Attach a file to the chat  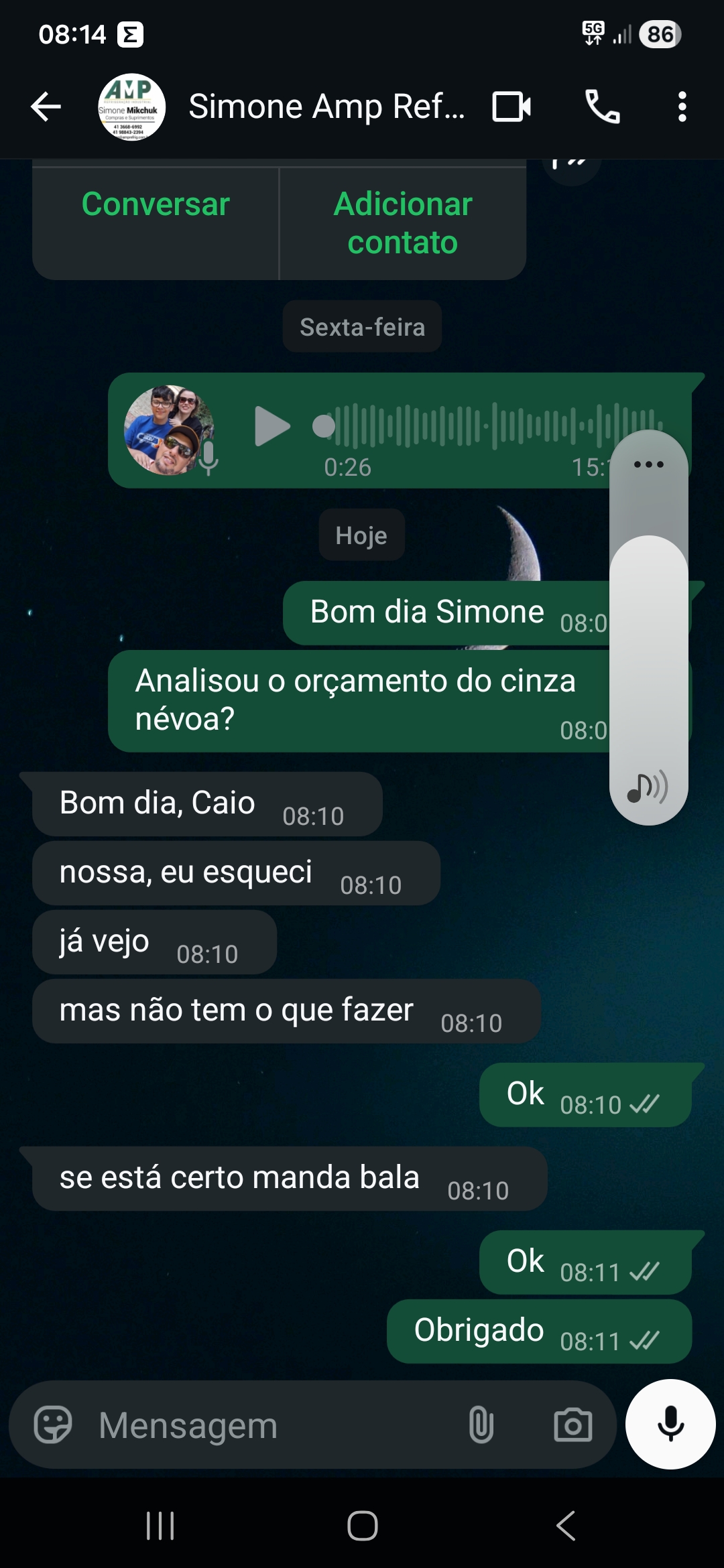click(x=481, y=1425)
